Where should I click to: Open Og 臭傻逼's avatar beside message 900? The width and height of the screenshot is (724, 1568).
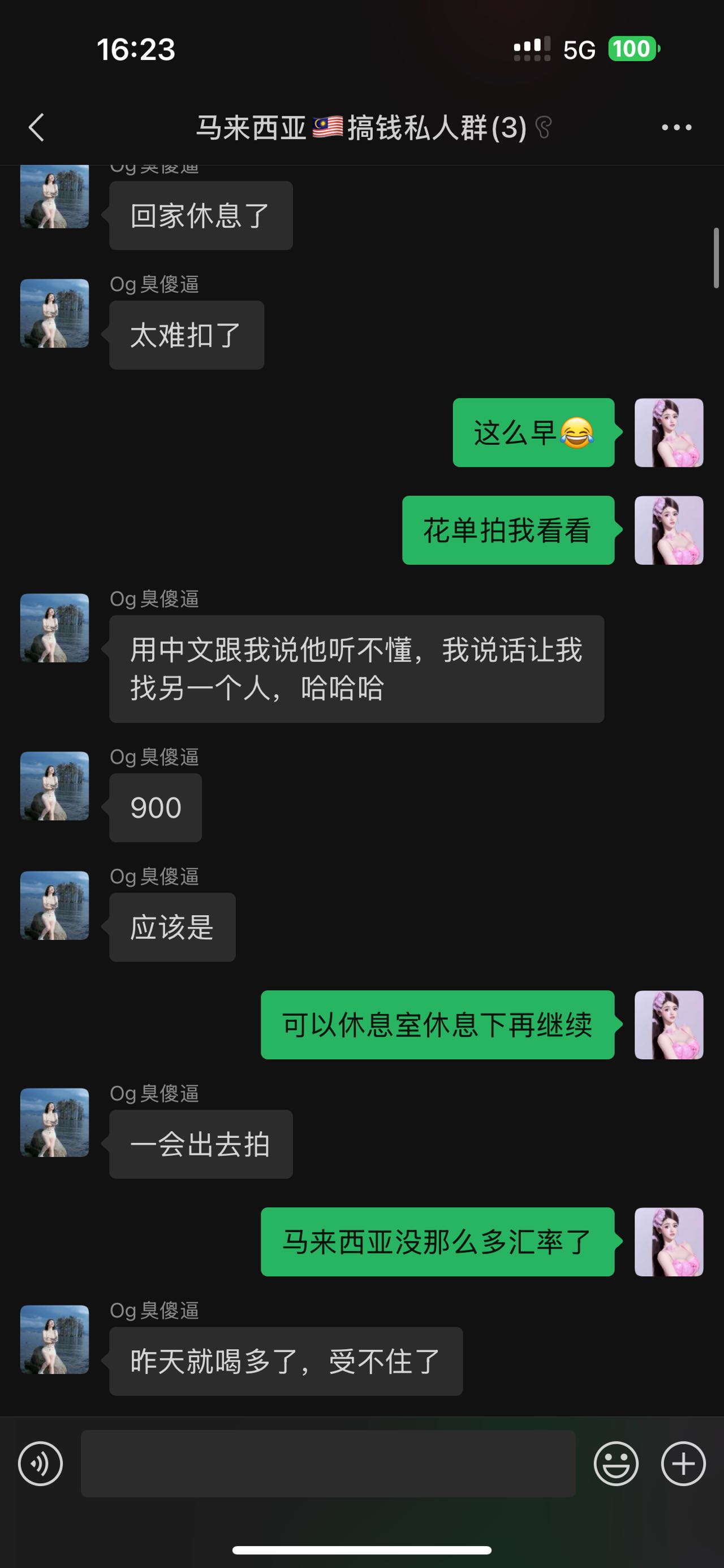(x=55, y=786)
